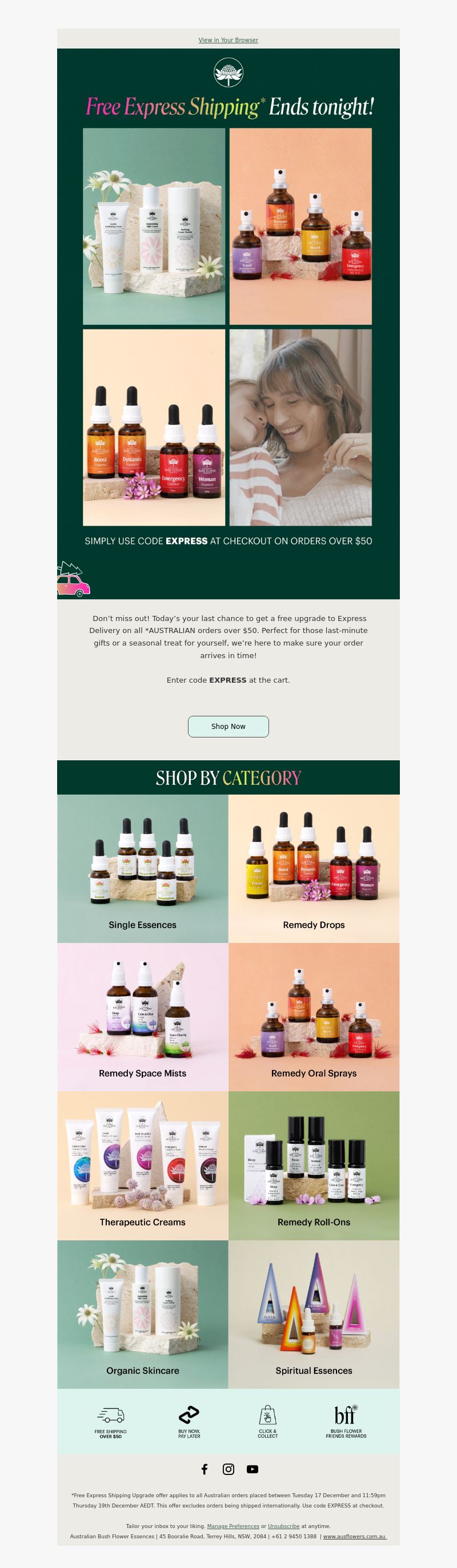Open the Free Shipping Over $50 icon
457x1568 pixels.
pyautogui.click(x=110, y=1421)
